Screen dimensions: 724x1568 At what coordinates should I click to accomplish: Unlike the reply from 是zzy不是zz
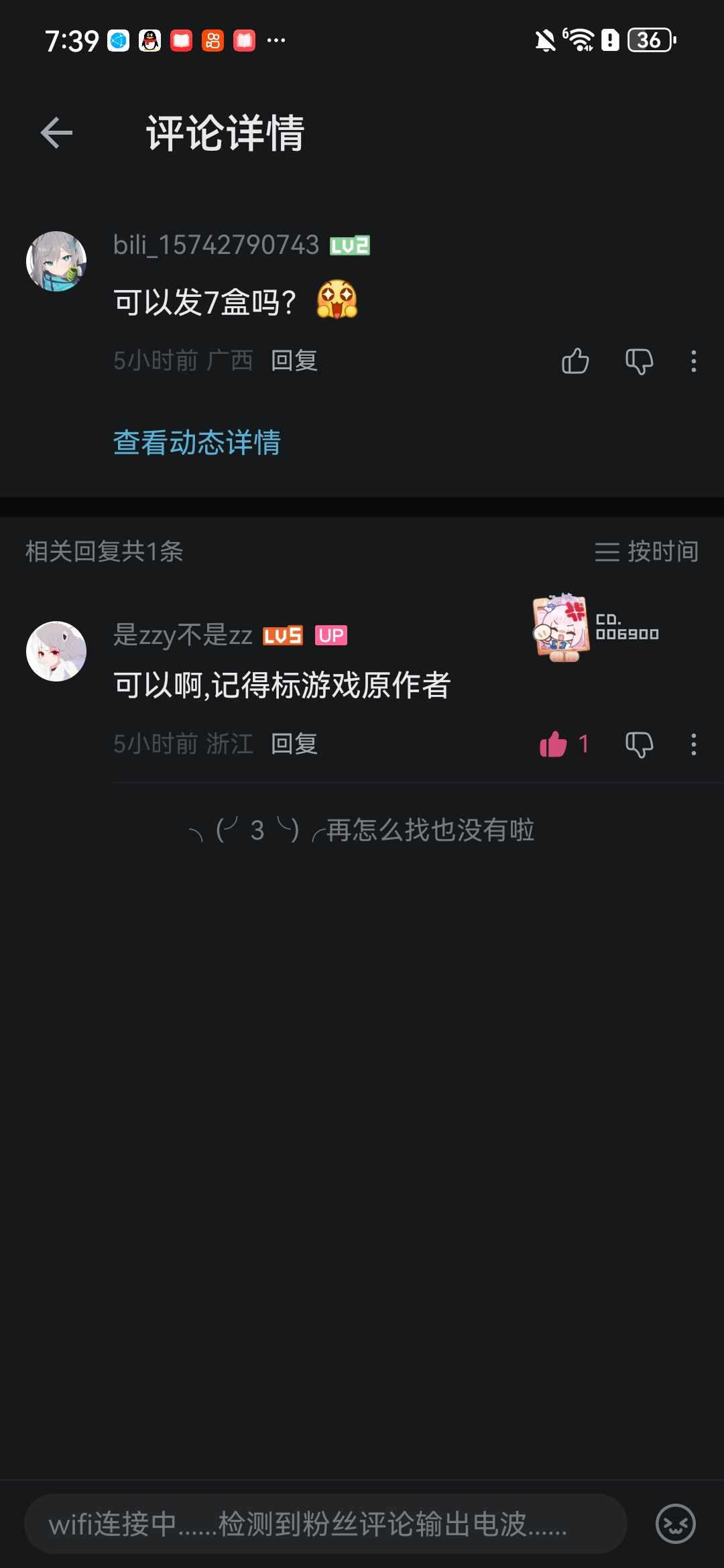click(x=554, y=744)
